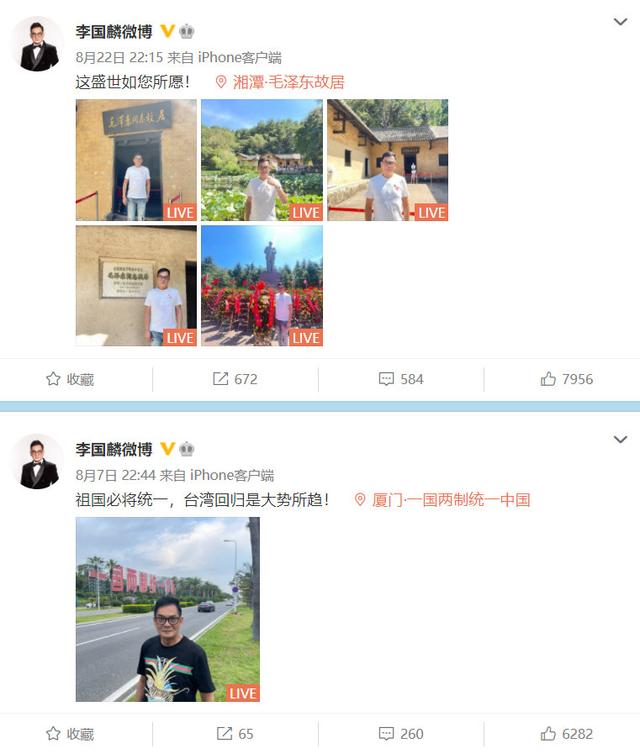Expand the dropdown chevron on the 8月22日 post
The height and width of the screenshot is (754, 640).
coord(620,21)
